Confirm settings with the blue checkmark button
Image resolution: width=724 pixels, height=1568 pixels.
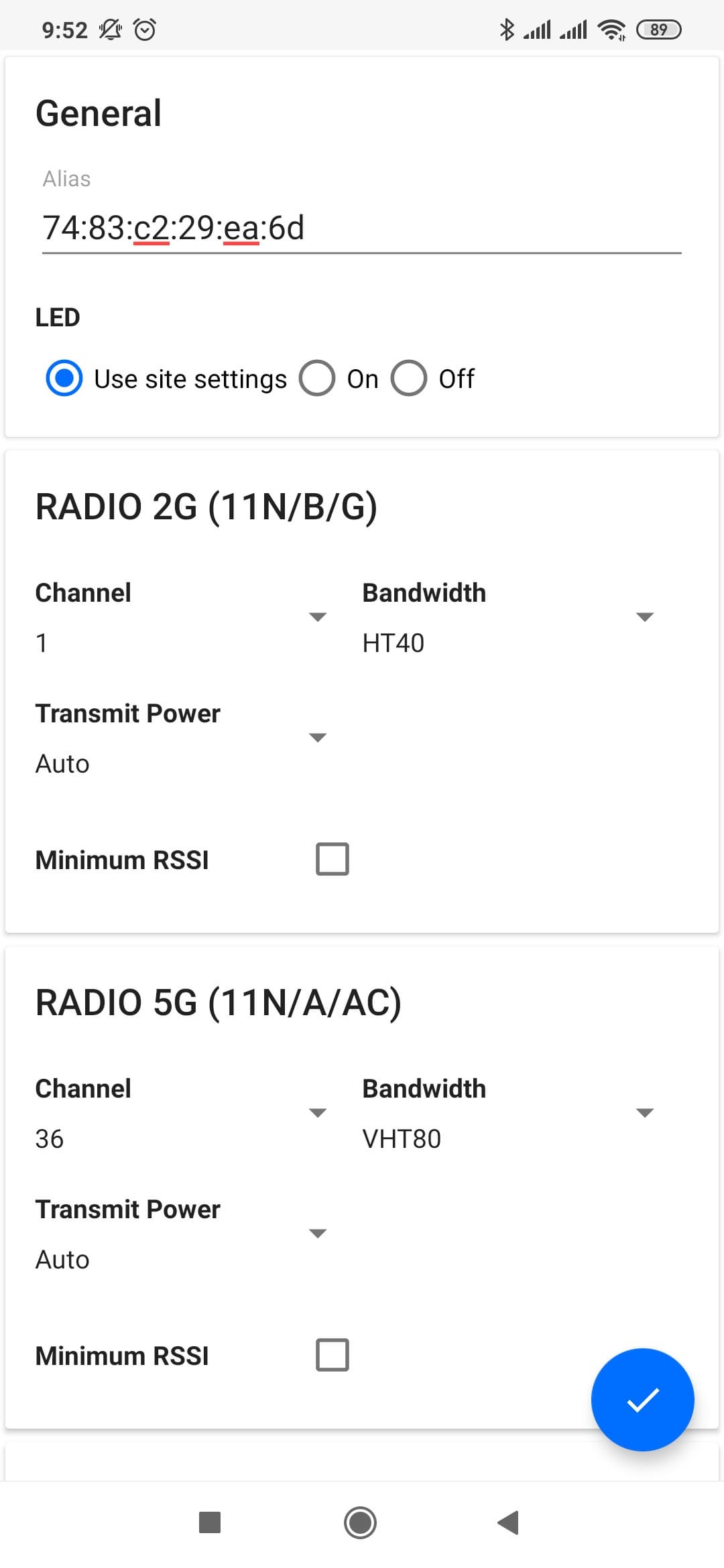[x=642, y=1399]
